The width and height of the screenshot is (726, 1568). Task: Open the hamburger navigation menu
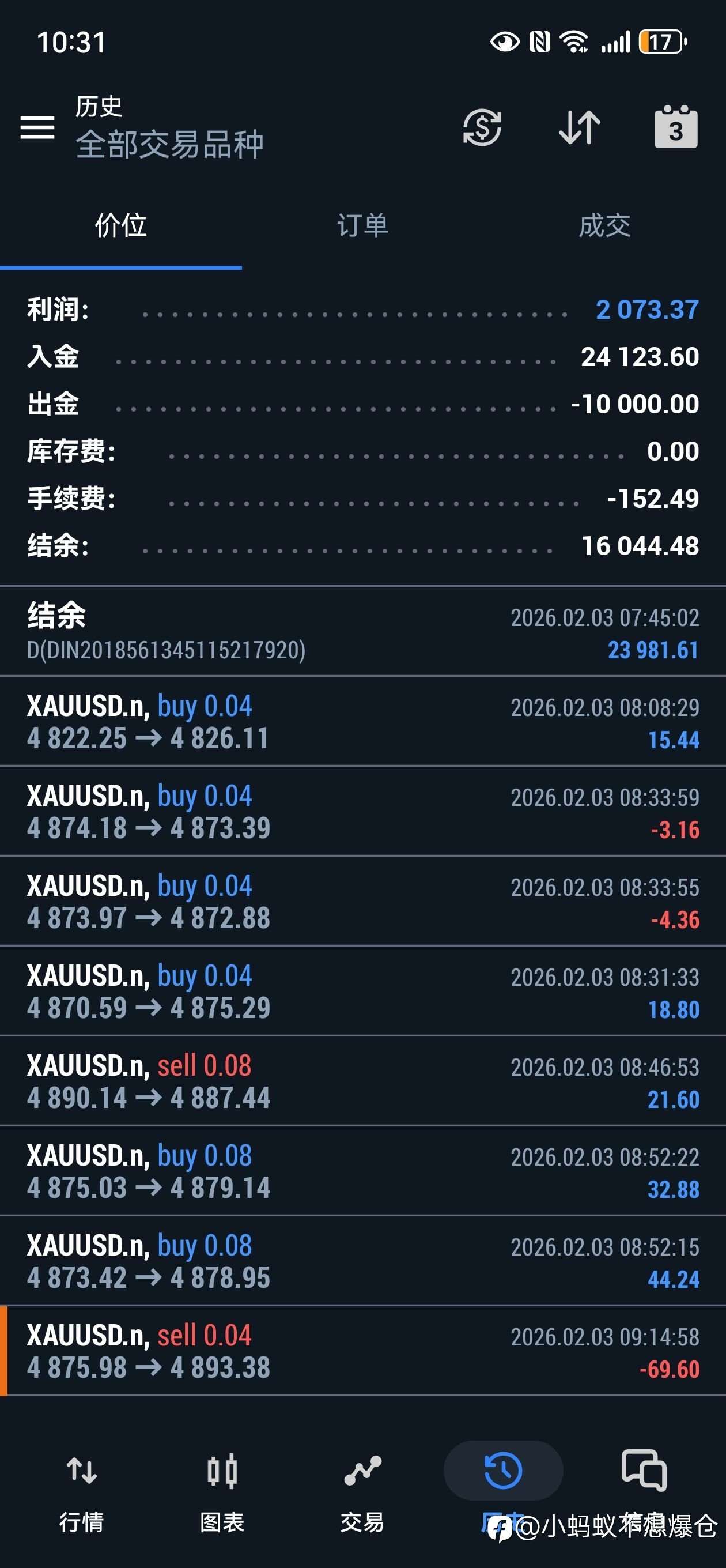(37, 129)
